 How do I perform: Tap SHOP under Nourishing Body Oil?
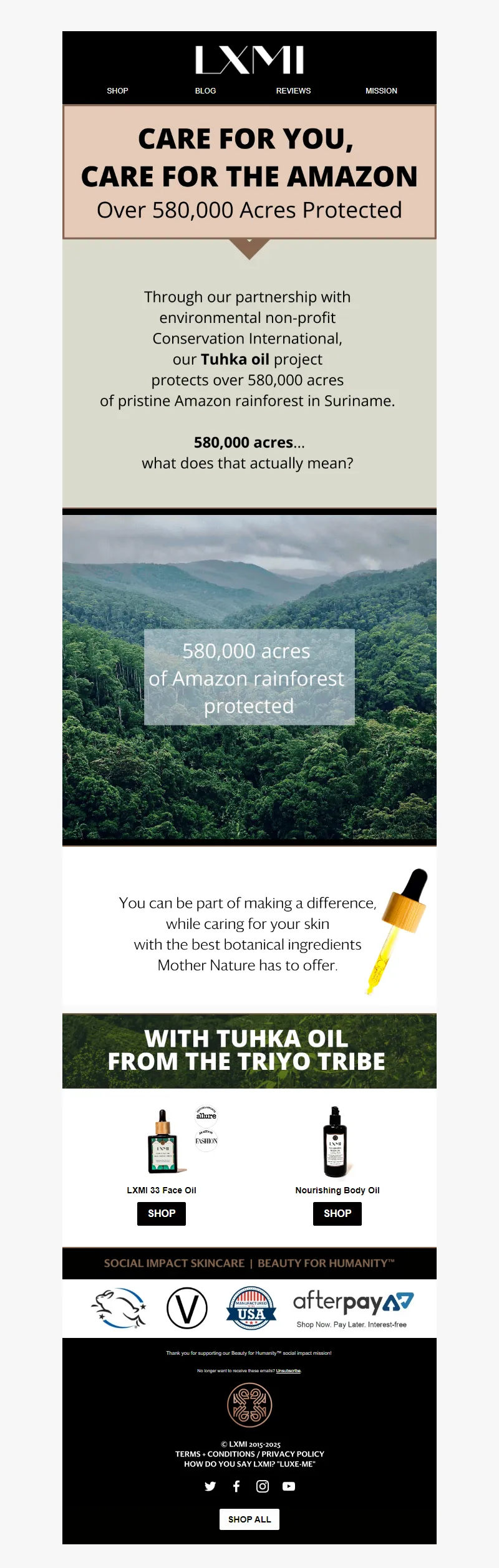click(x=337, y=1213)
